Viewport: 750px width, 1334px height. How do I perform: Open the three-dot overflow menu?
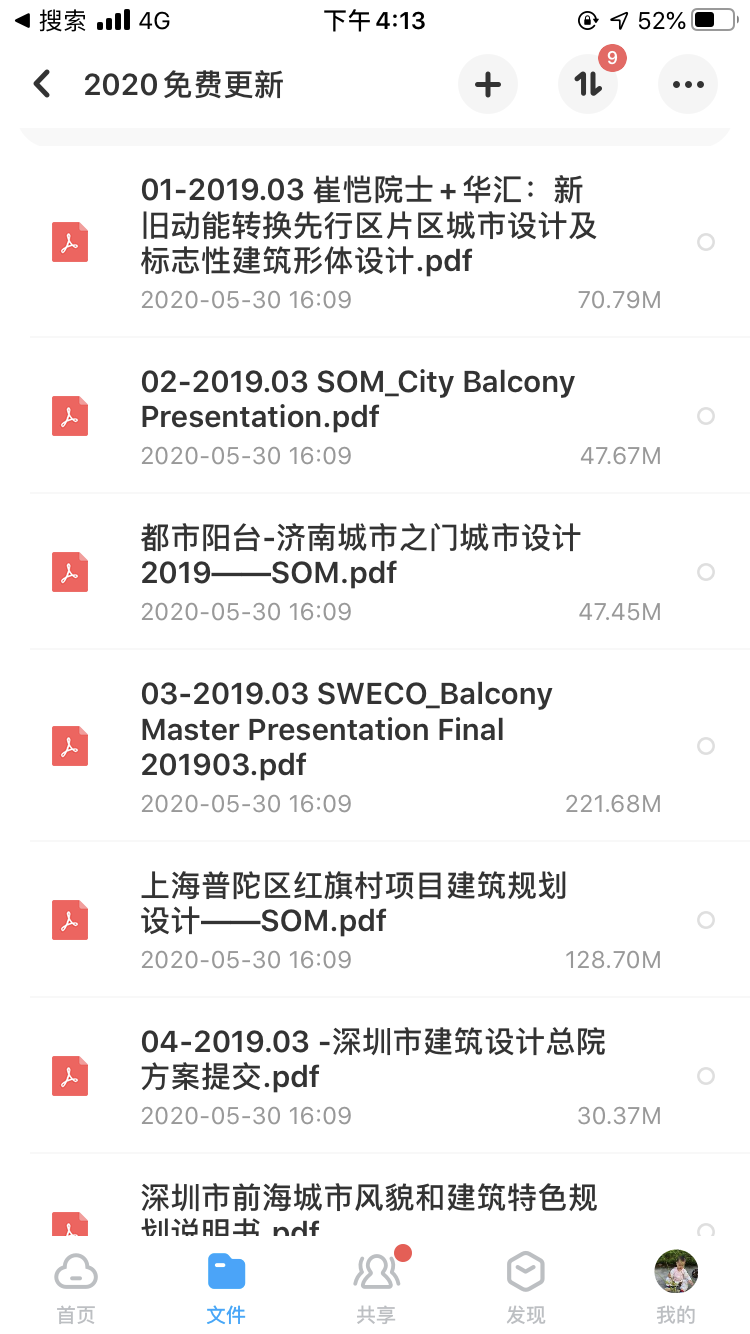point(688,84)
